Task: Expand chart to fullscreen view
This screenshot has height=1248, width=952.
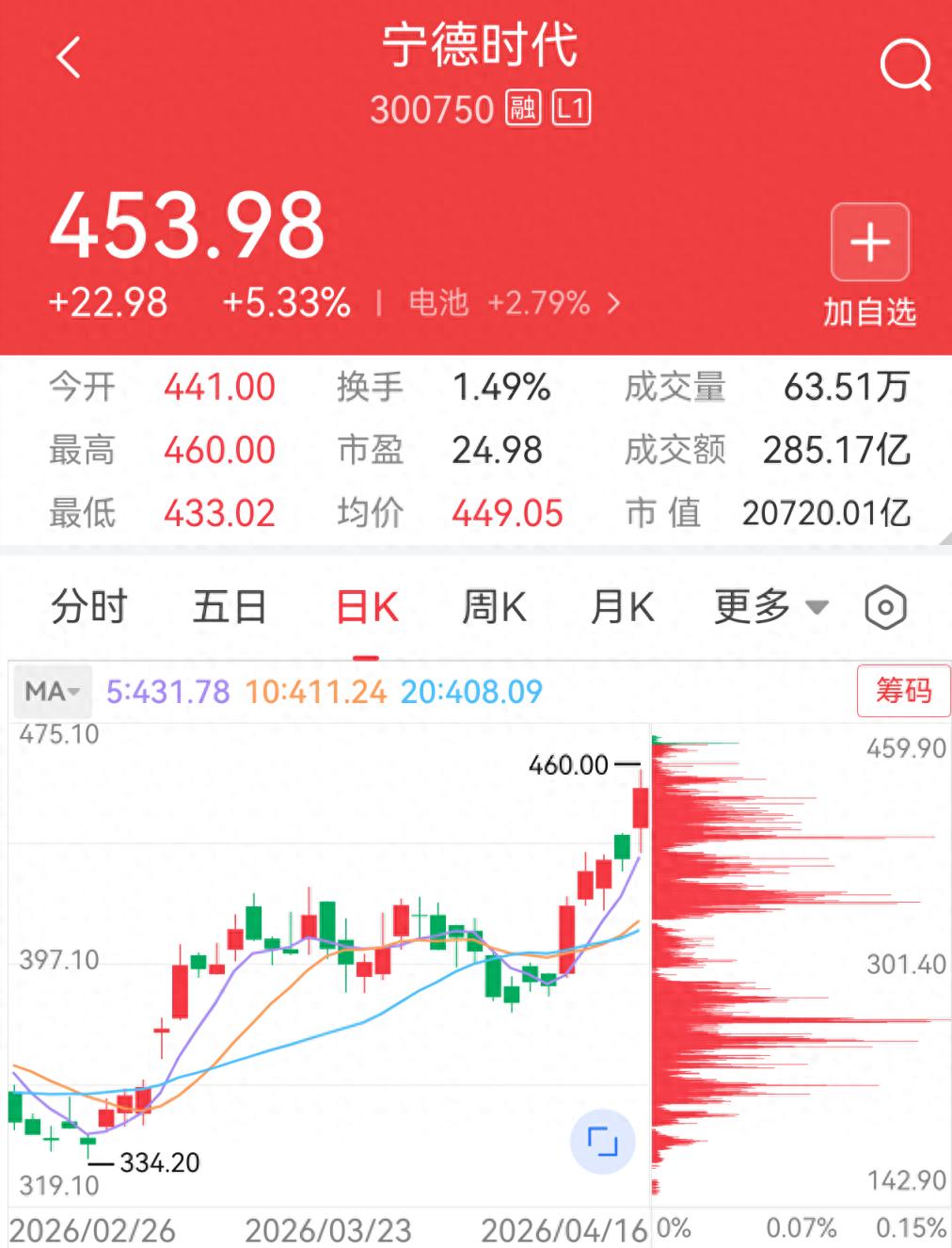Action: coord(602,1141)
